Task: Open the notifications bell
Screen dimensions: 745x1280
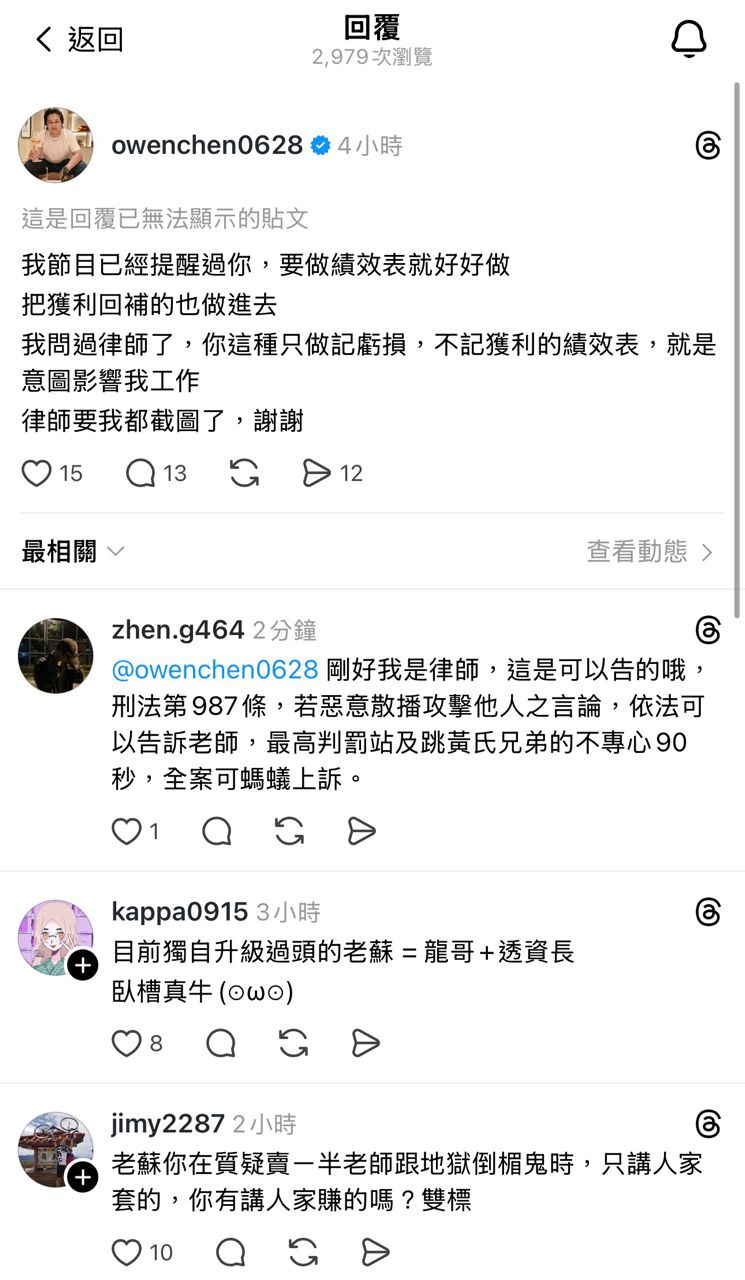Action: pos(688,40)
